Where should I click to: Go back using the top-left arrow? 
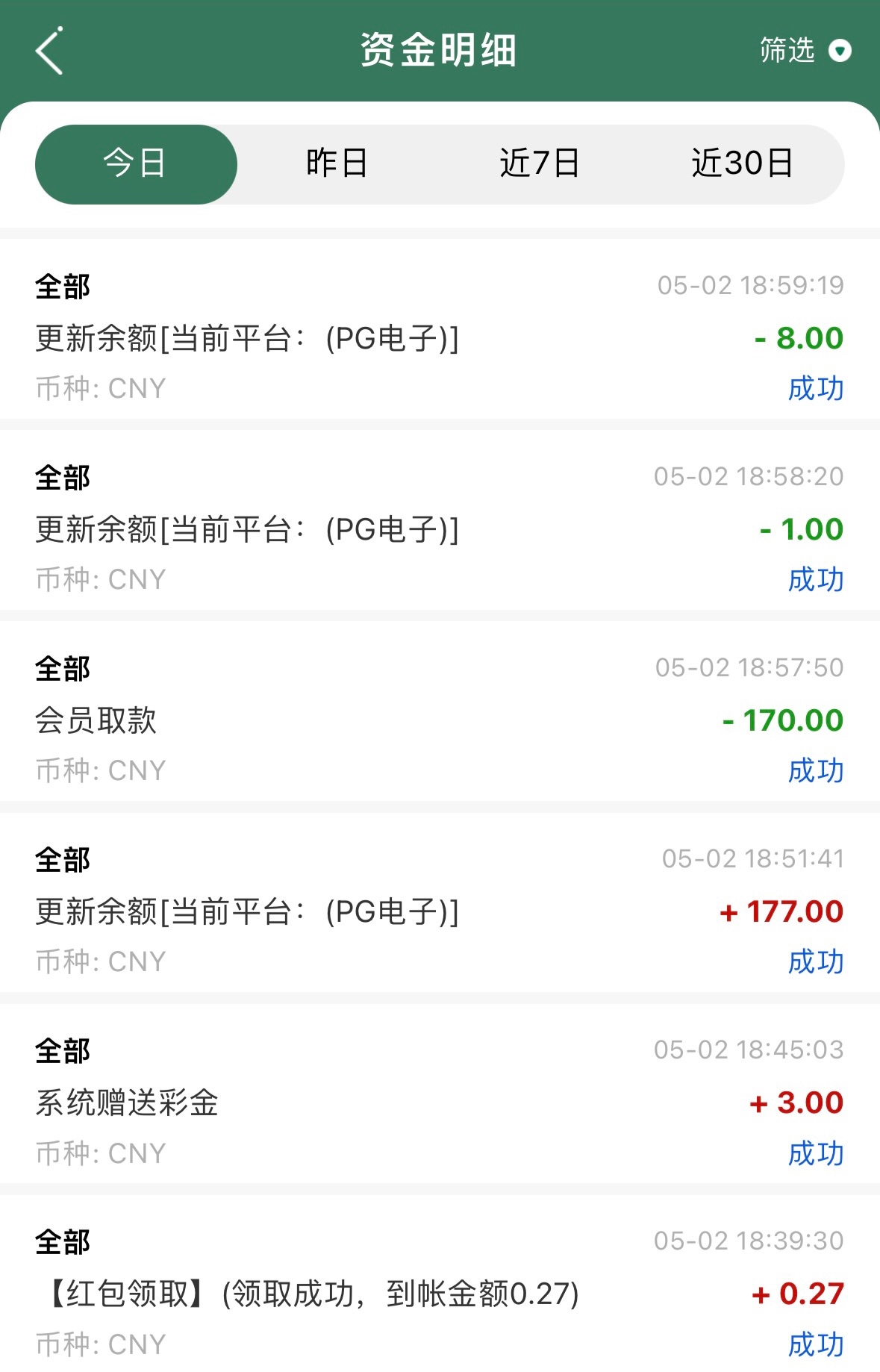pos(49,51)
